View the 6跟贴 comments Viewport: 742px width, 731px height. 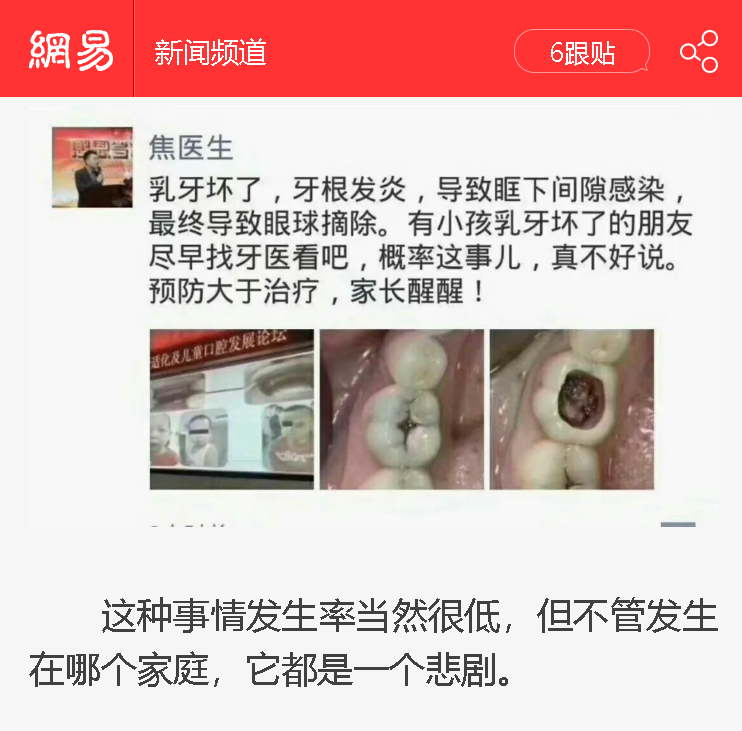click(x=582, y=52)
